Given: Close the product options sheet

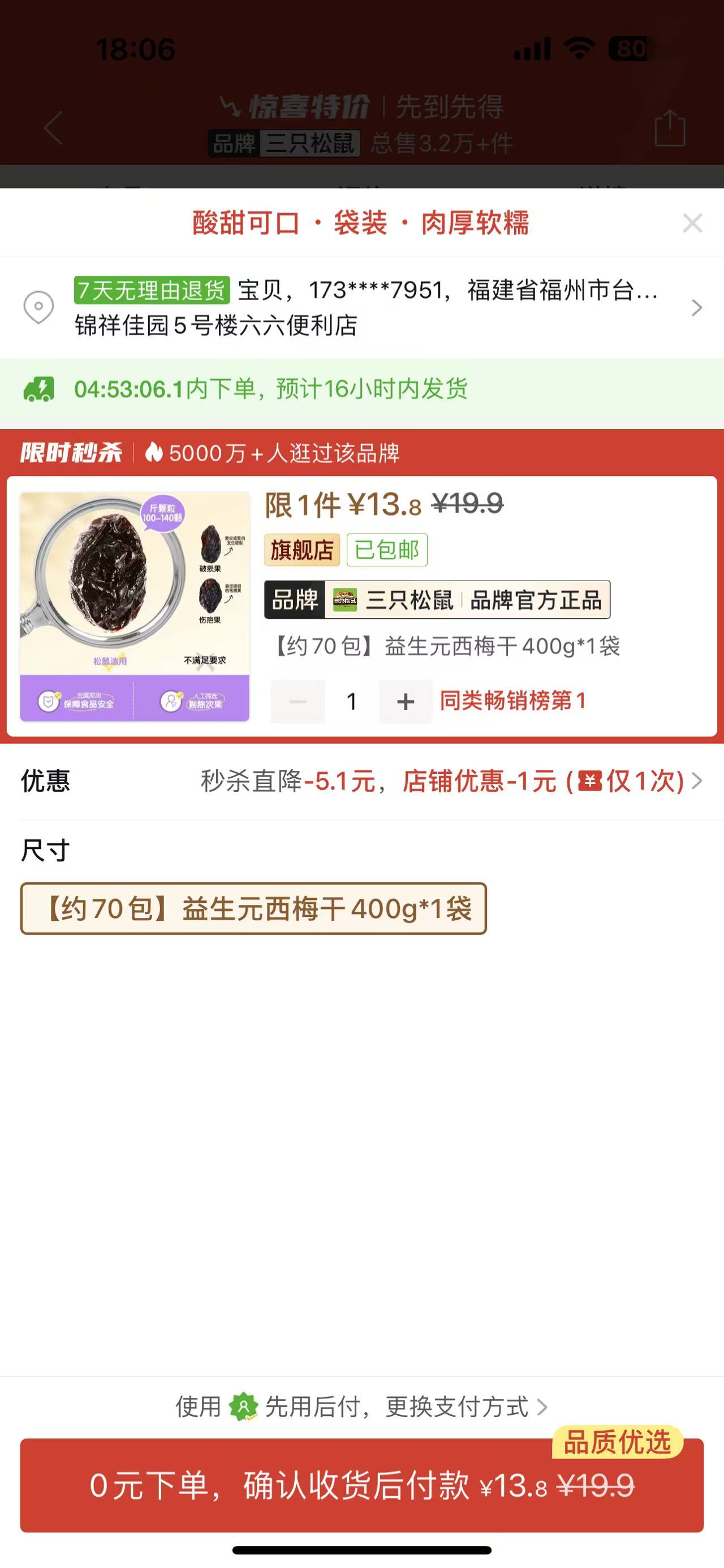Looking at the screenshot, I should tap(692, 223).
